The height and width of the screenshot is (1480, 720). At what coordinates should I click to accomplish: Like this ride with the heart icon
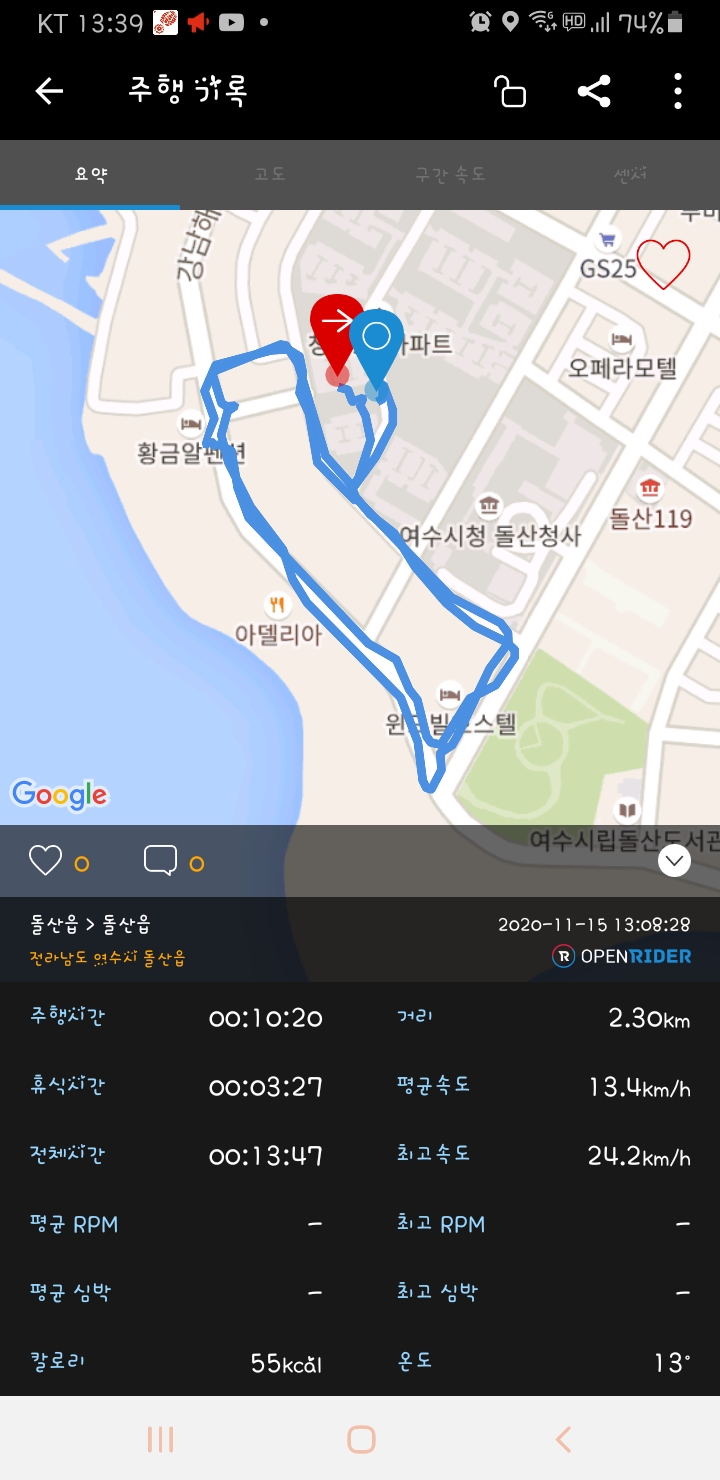[x=45, y=860]
